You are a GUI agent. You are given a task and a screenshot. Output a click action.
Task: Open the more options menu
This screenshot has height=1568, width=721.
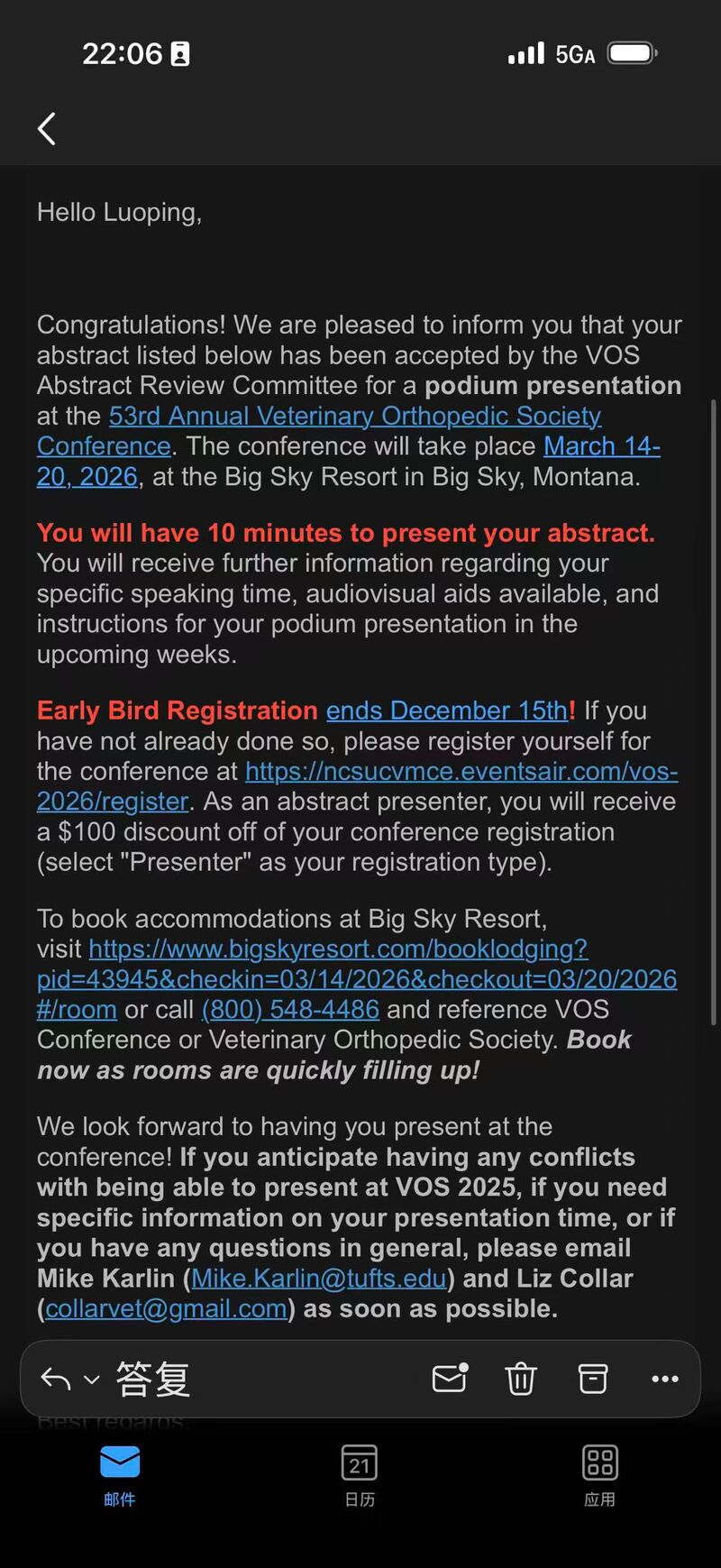[664, 1379]
